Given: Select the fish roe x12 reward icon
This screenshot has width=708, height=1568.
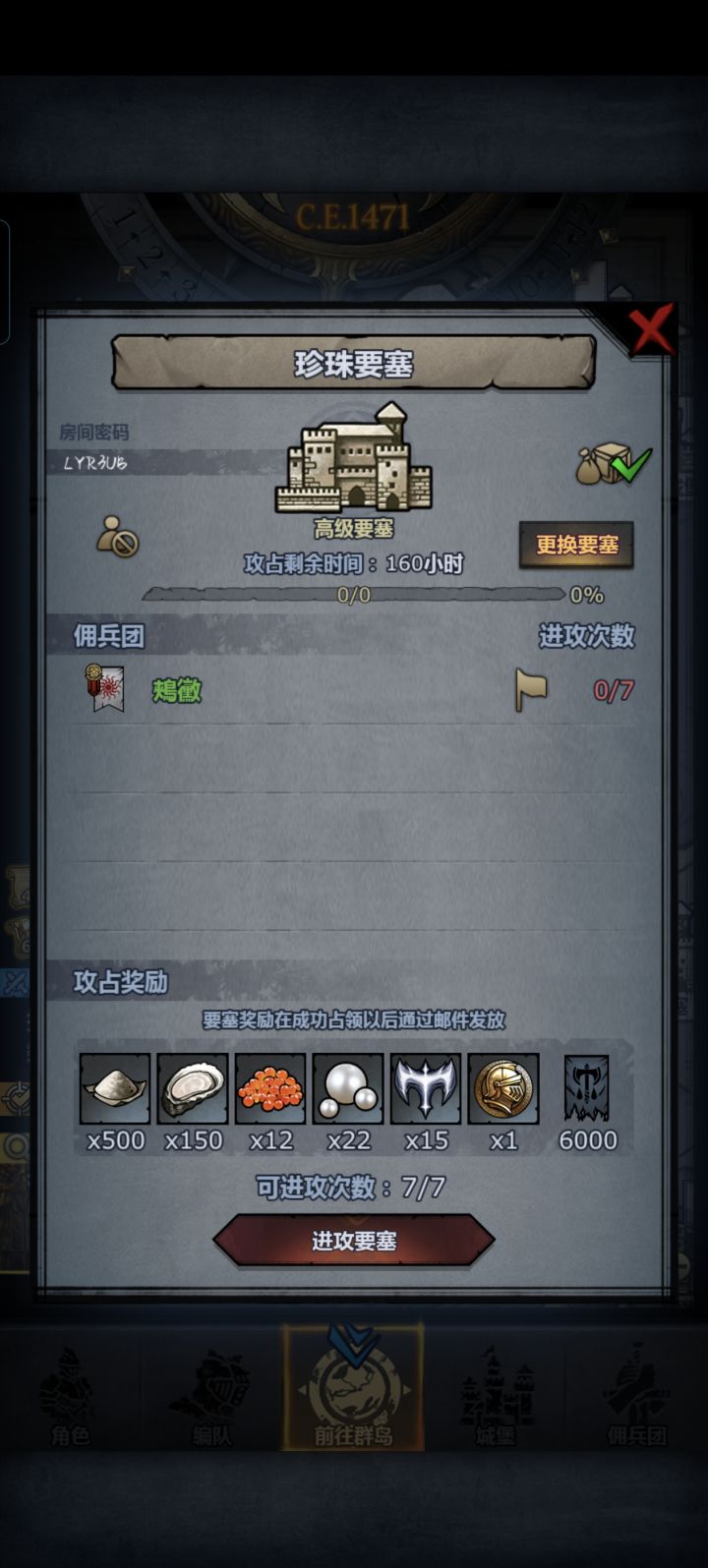Looking at the screenshot, I should pyautogui.click(x=270, y=1088).
